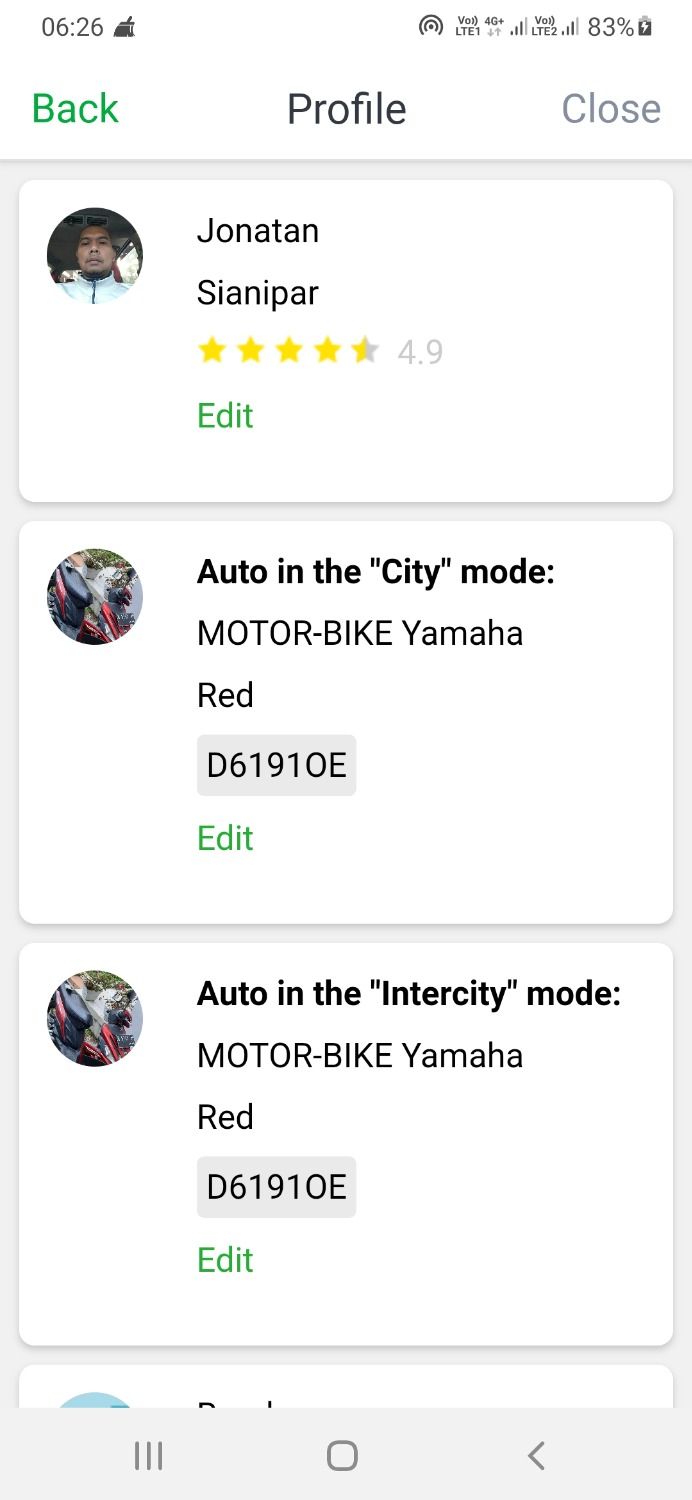Close the Profile screen
Viewport: 692px width, 1500px height.
[611, 108]
